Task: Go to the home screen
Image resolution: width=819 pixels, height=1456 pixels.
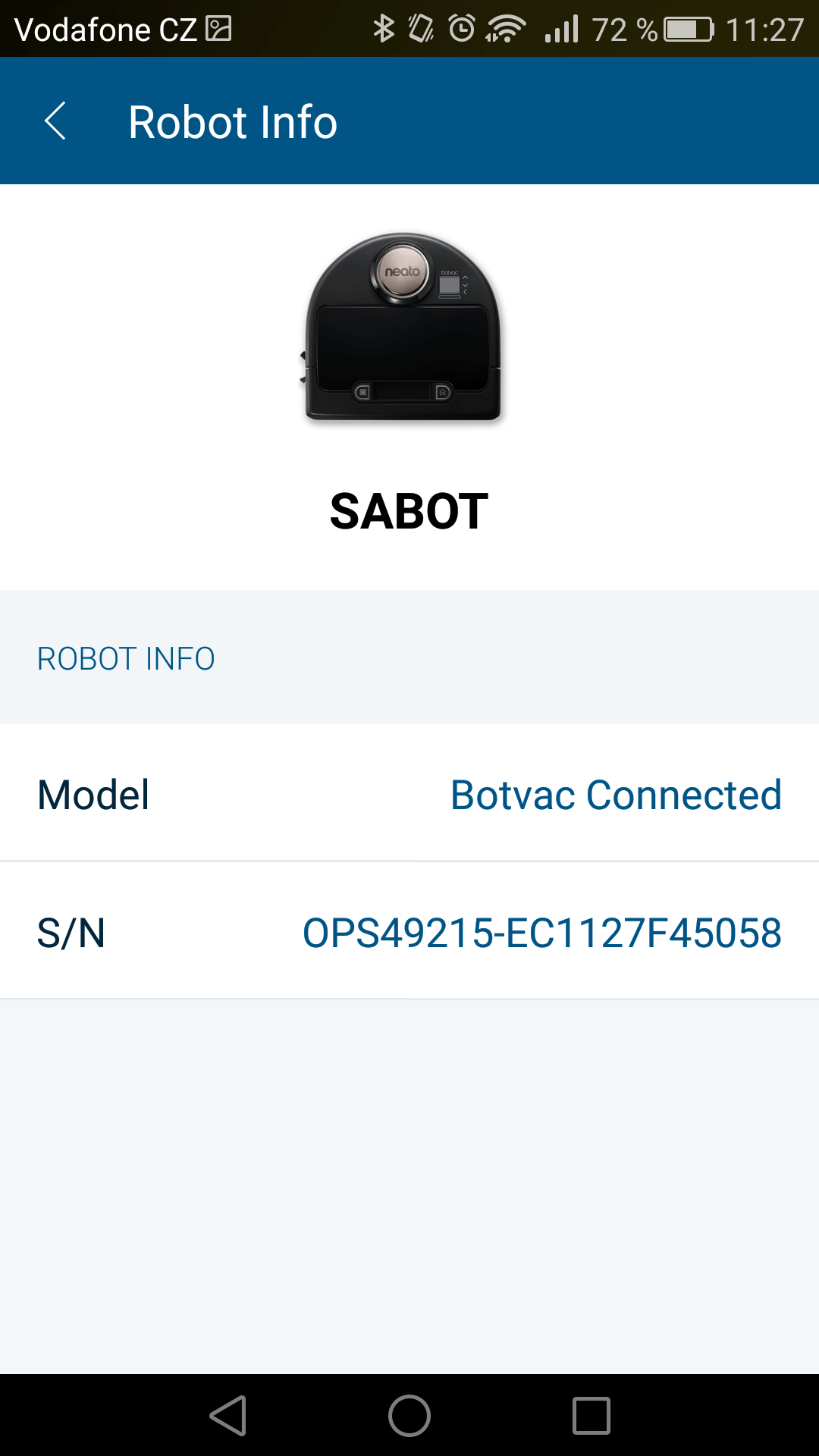Action: point(409,1416)
